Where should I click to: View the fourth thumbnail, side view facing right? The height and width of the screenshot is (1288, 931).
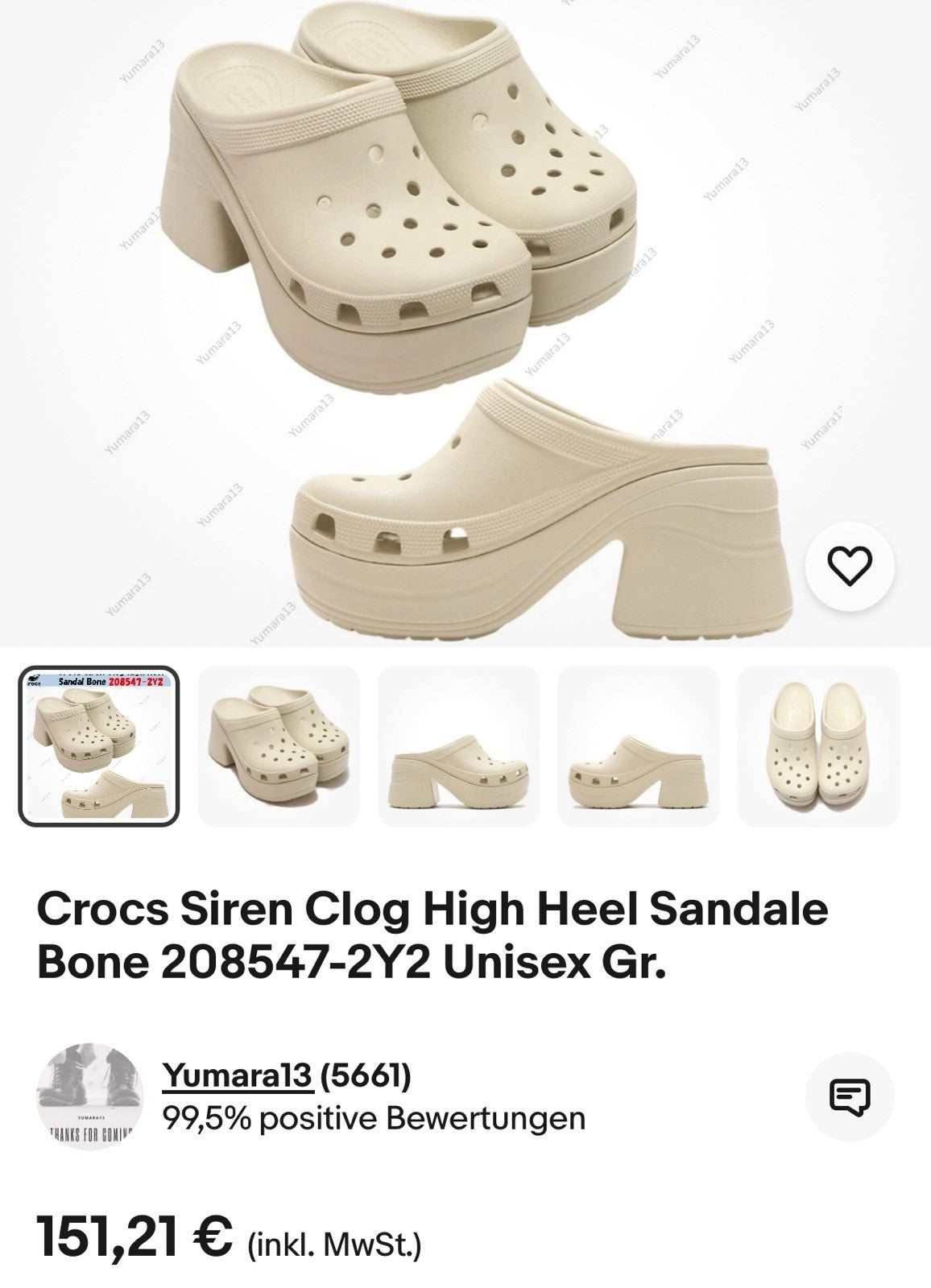[638, 746]
